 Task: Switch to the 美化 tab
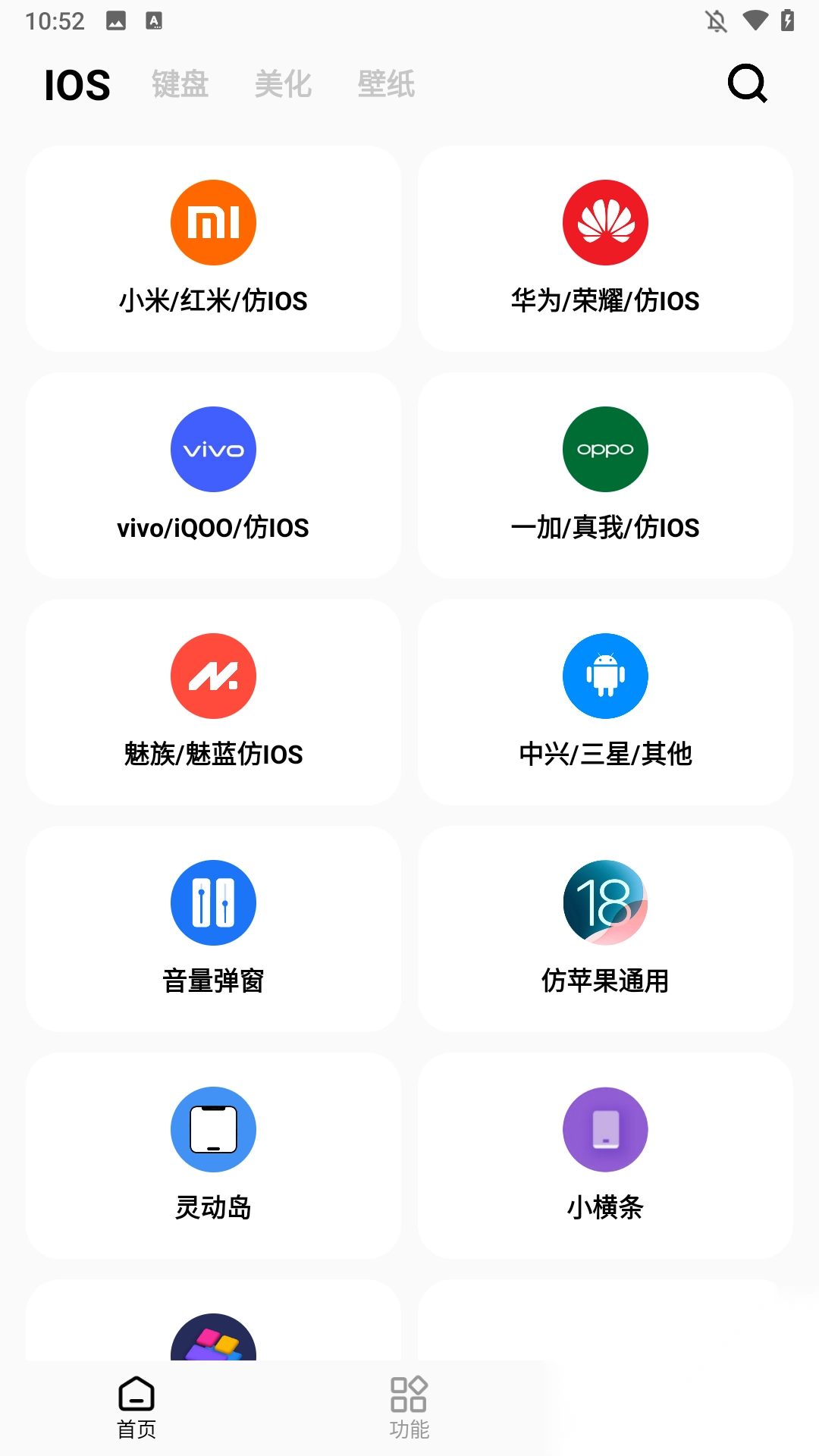(x=283, y=84)
